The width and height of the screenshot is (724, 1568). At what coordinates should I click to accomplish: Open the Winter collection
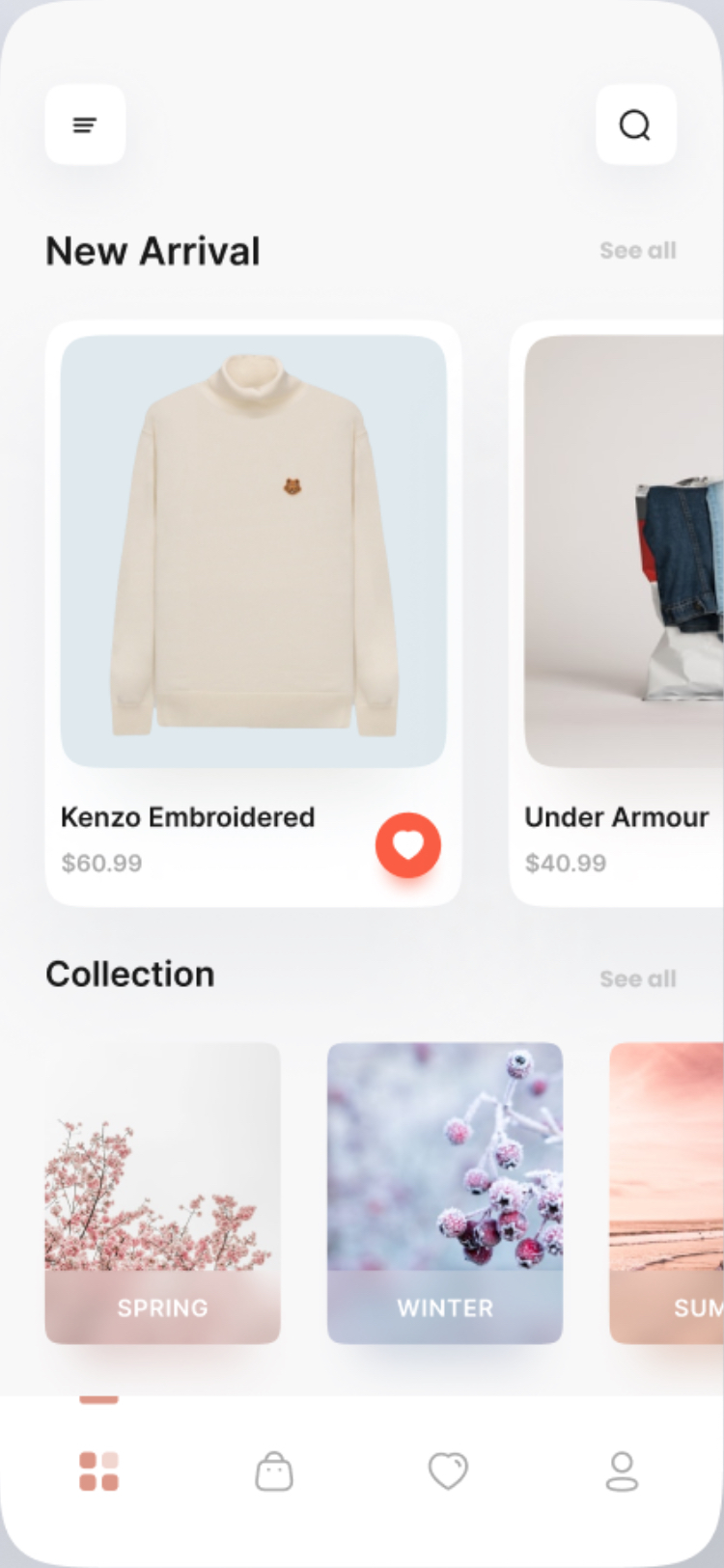(444, 1193)
